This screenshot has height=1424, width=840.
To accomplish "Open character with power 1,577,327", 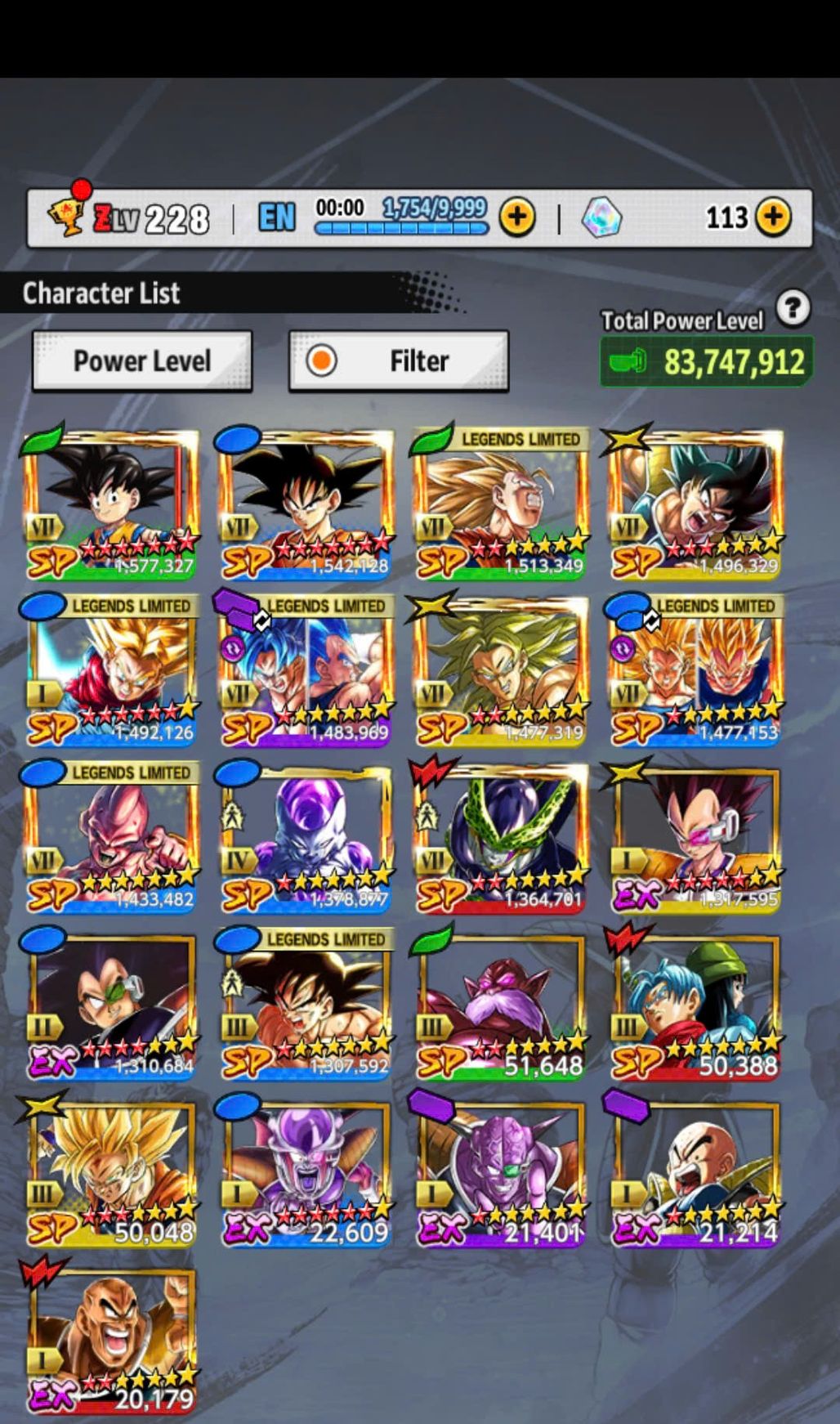I will (x=109, y=503).
